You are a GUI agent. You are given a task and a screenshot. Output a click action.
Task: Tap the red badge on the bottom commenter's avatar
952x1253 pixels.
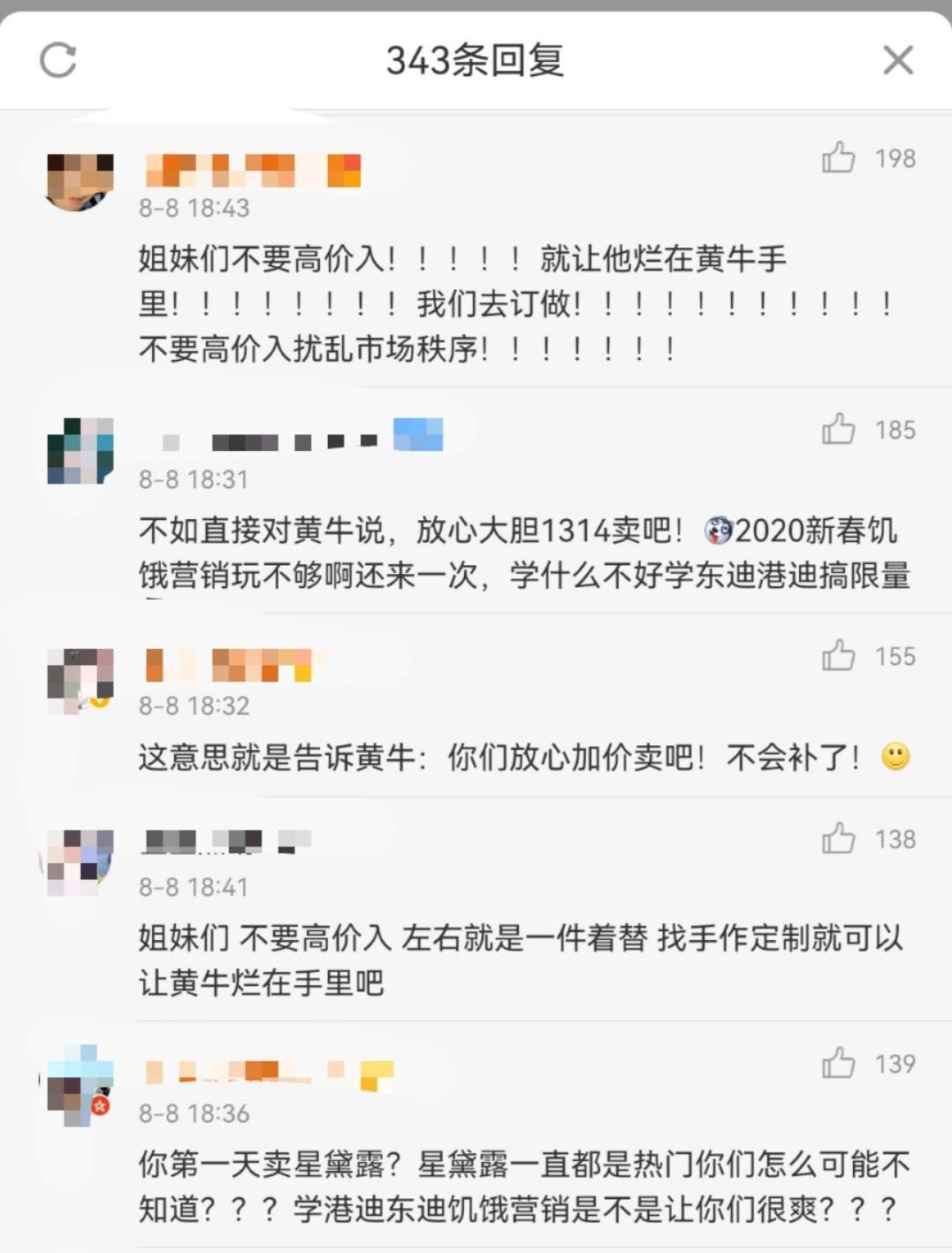pos(100,1104)
